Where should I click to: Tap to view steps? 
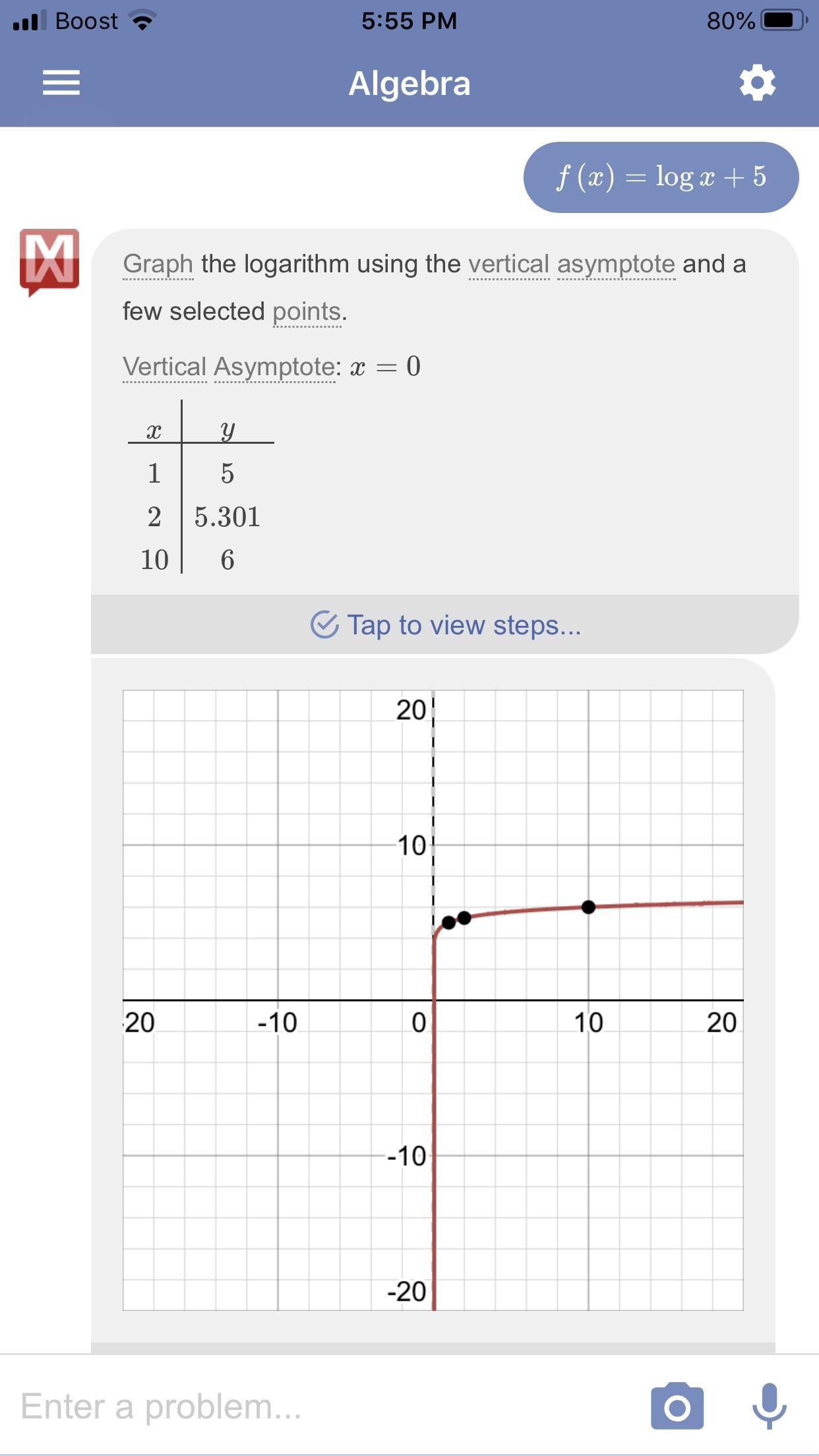(x=445, y=624)
